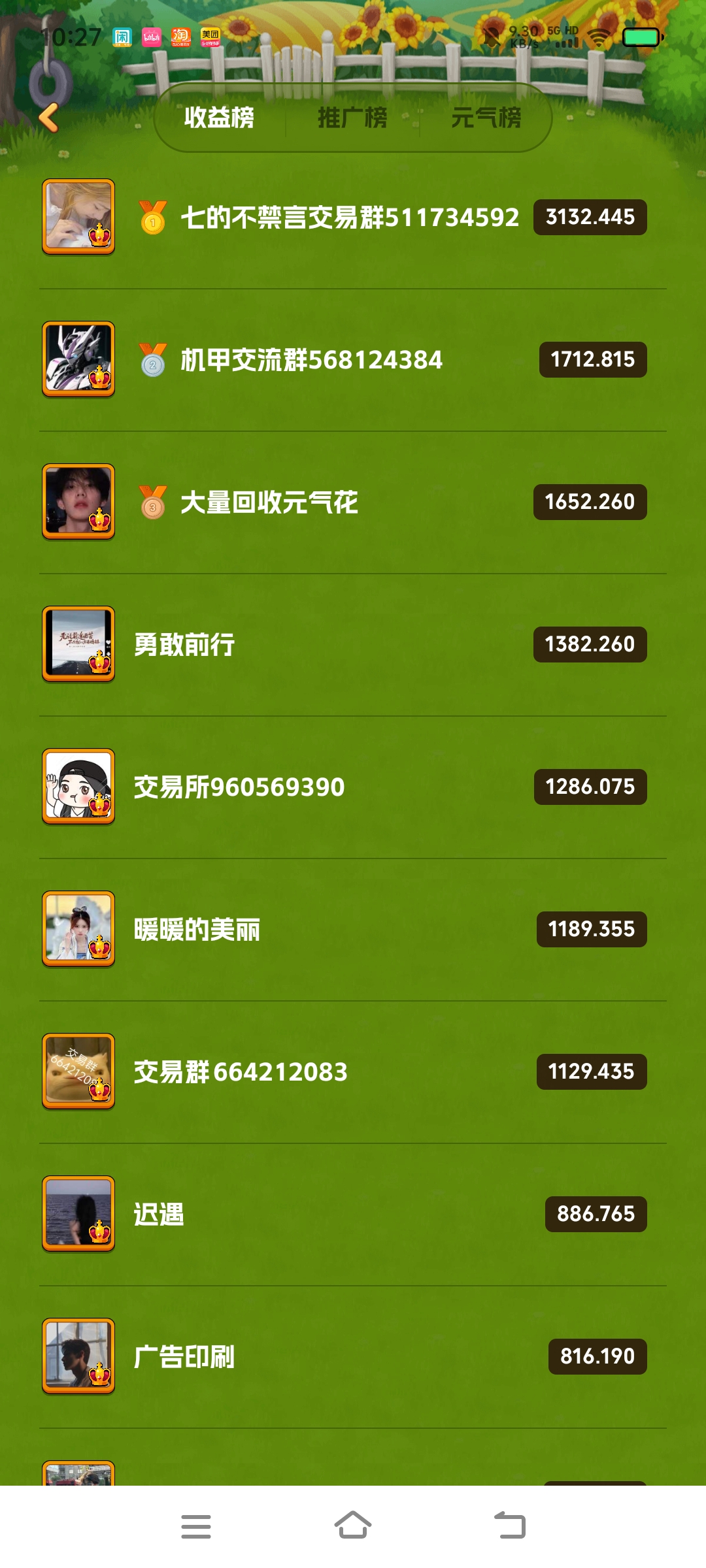Open recent apps from navigation bar

click(x=196, y=1526)
